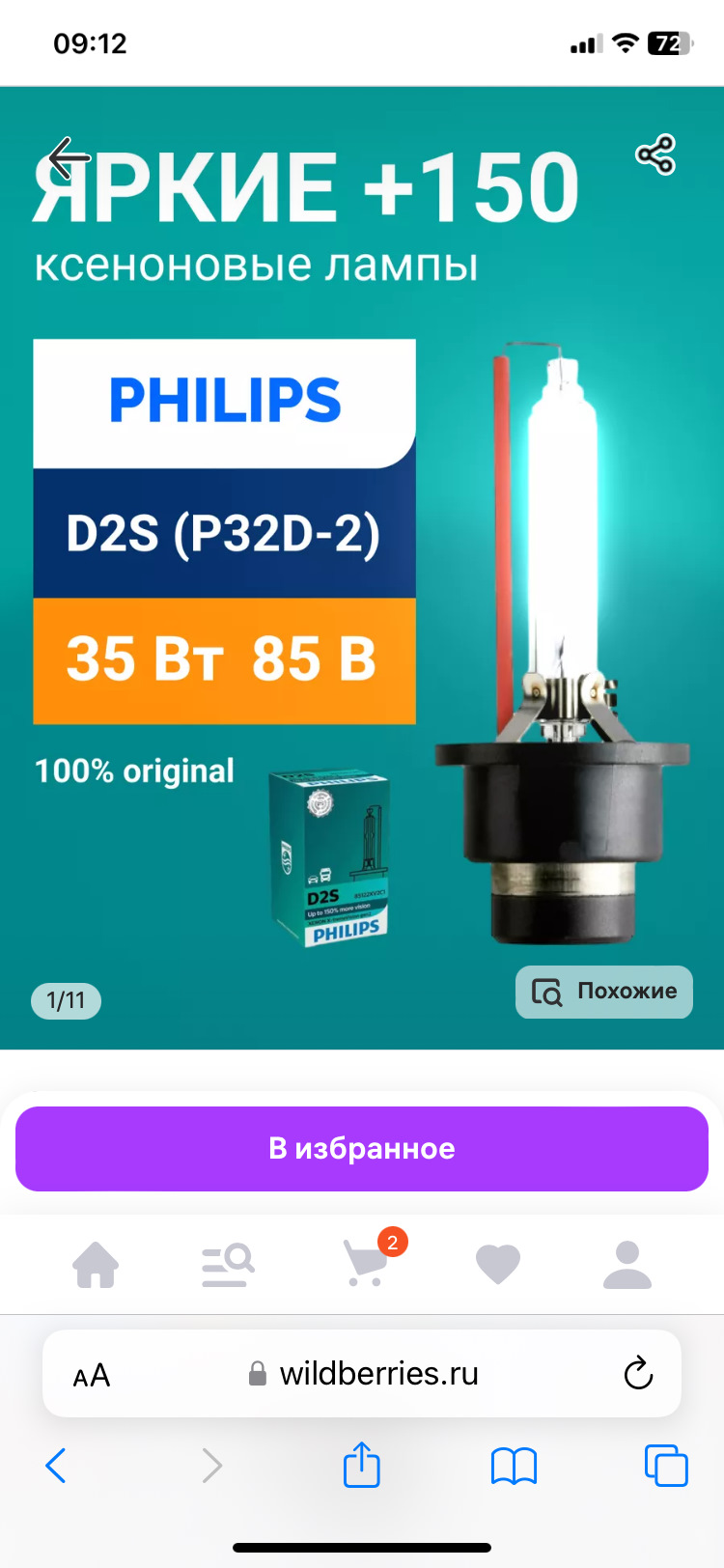This screenshot has height=1568, width=724.
Task: Switch to the favorites heart tab
Action: tap(498, 1265)
